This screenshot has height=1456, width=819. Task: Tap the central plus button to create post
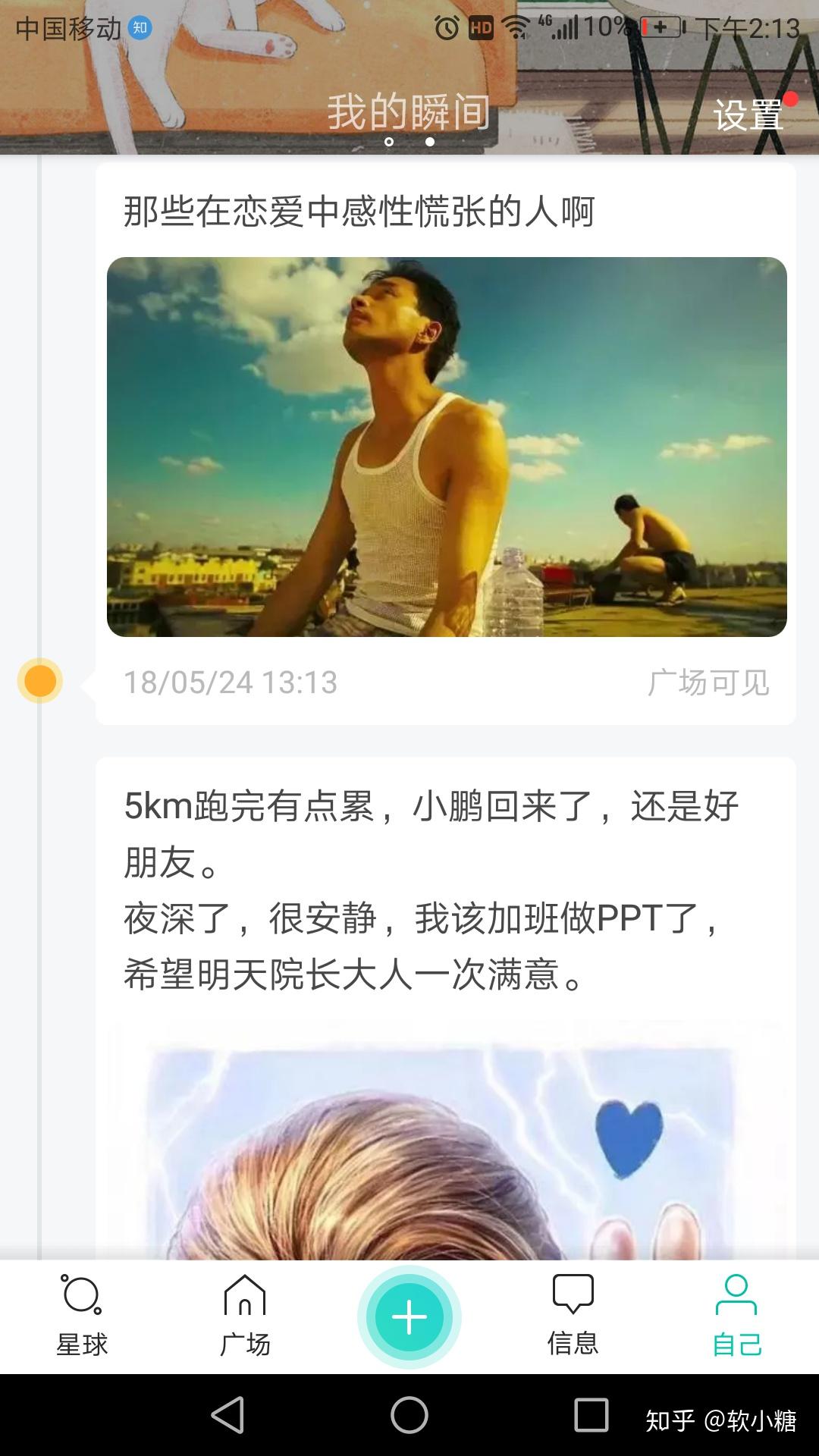[x=409, y=1316]
